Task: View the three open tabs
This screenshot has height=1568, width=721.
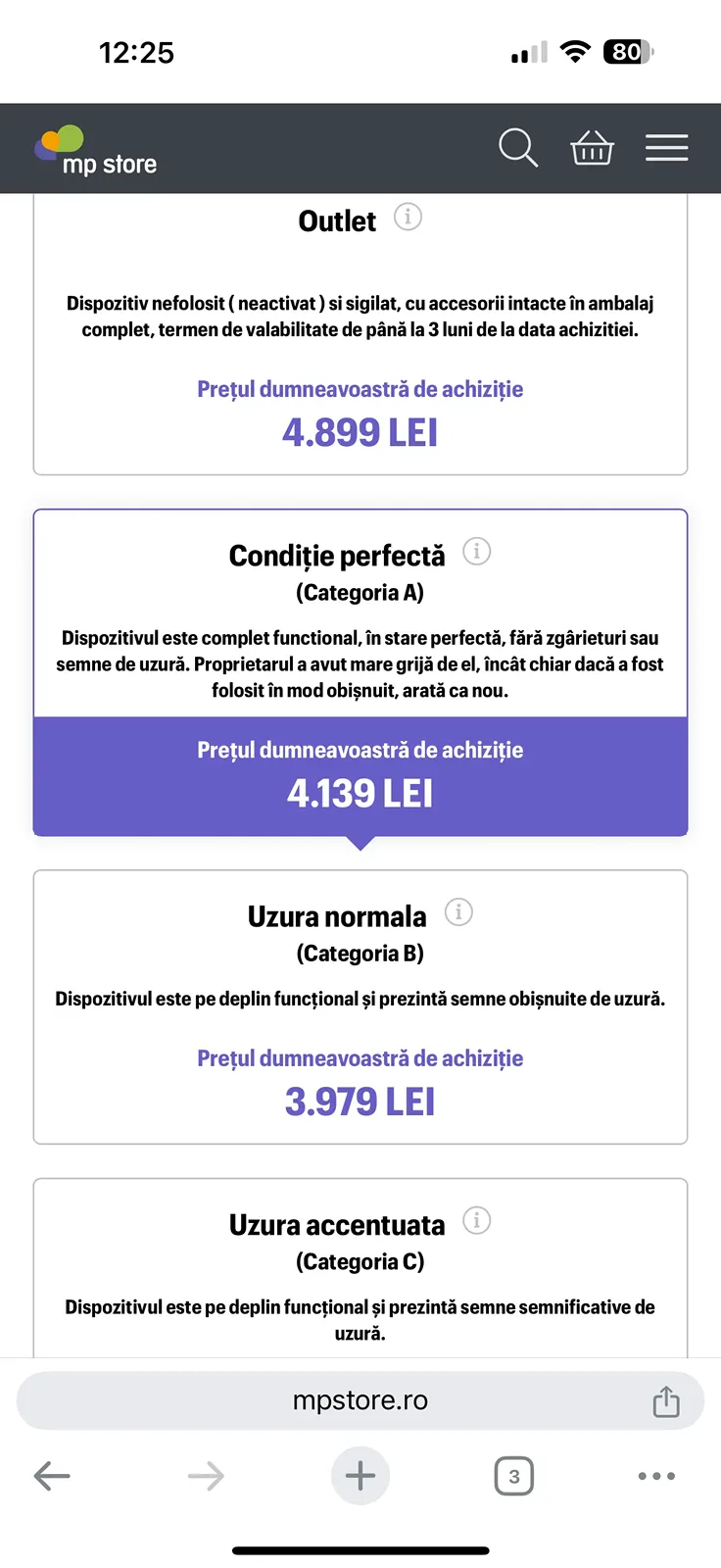Action: point(514,1476)
